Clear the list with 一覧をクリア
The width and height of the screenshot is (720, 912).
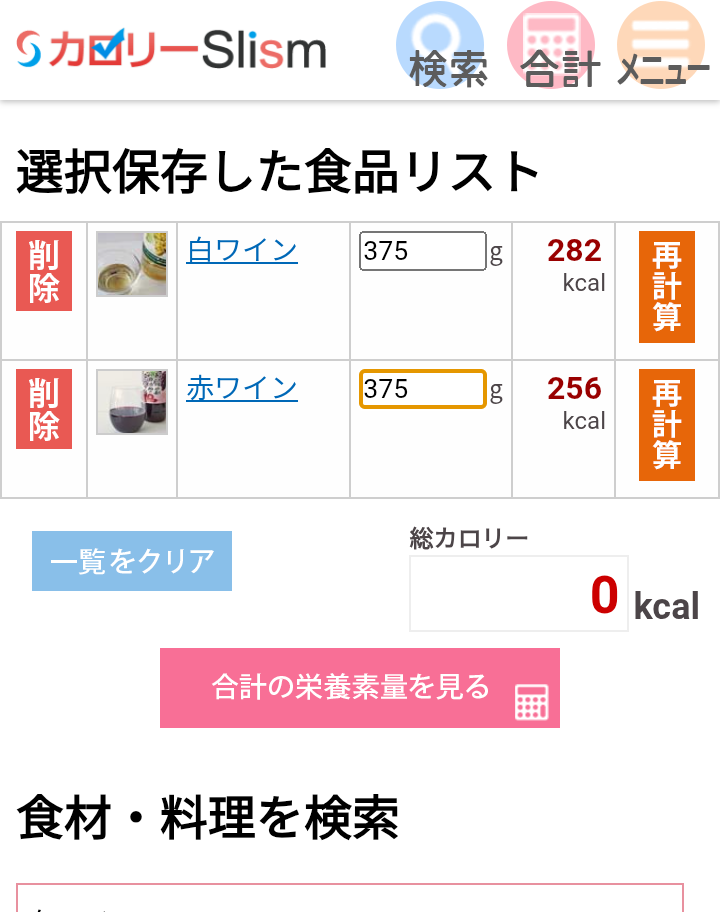coord(132,561)
